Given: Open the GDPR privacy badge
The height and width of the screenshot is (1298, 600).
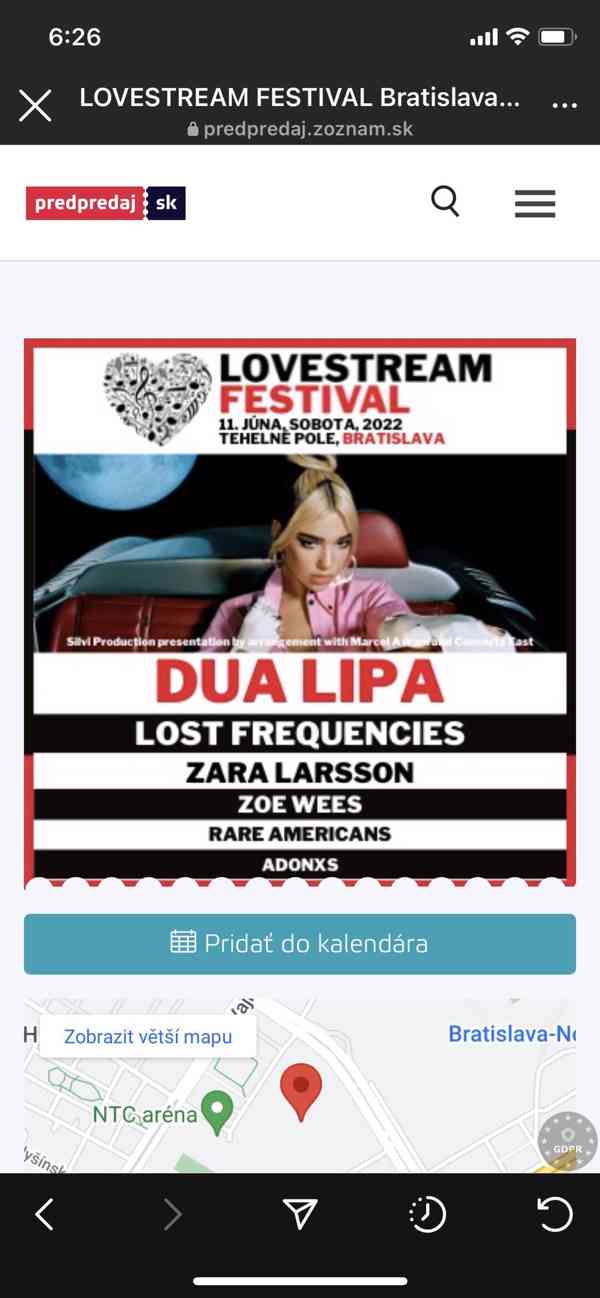Looking at the screenshot, I should (567, 1140).
